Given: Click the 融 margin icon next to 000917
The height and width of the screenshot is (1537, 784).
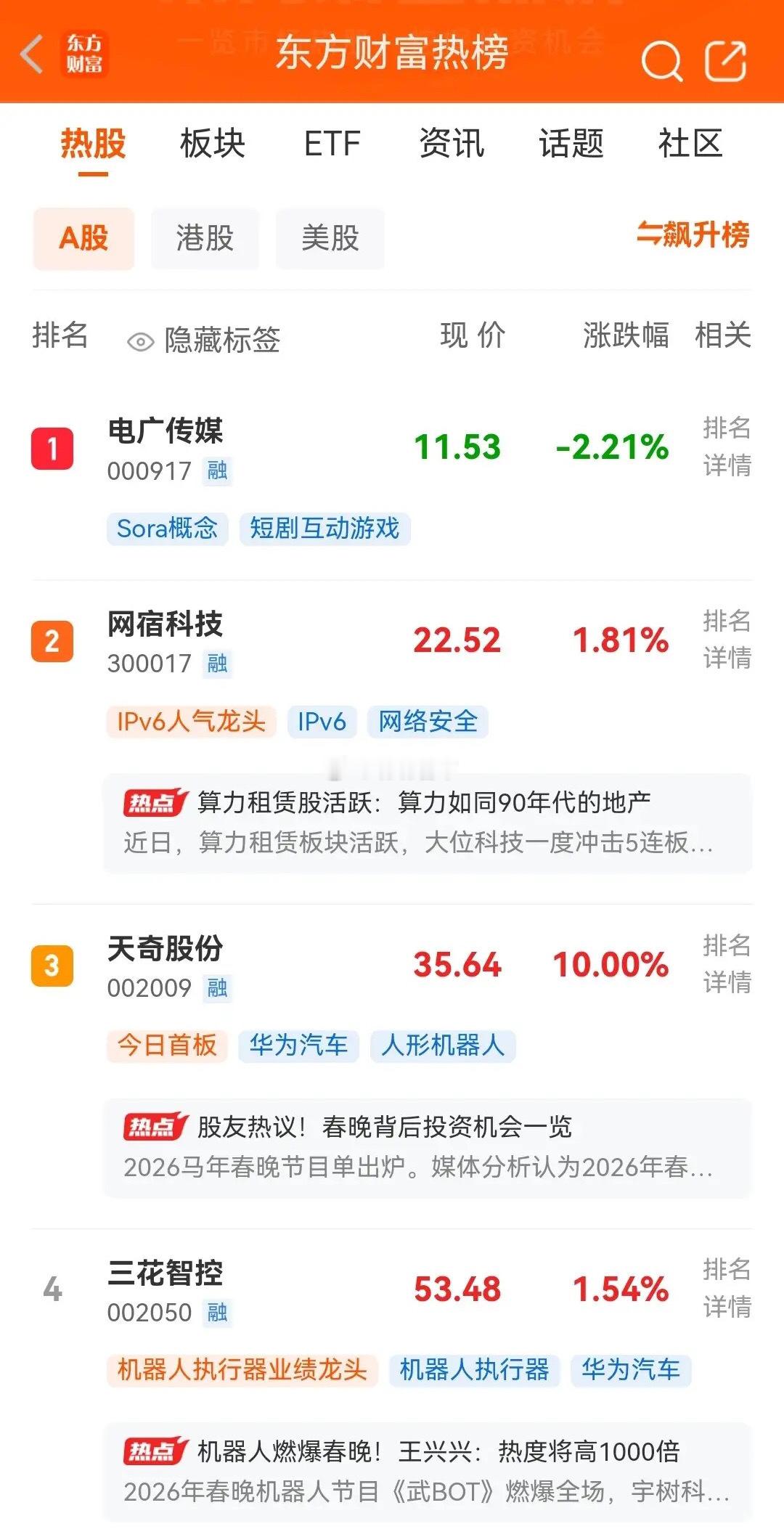Looking at the screenshot, I should tap(214, 472).
